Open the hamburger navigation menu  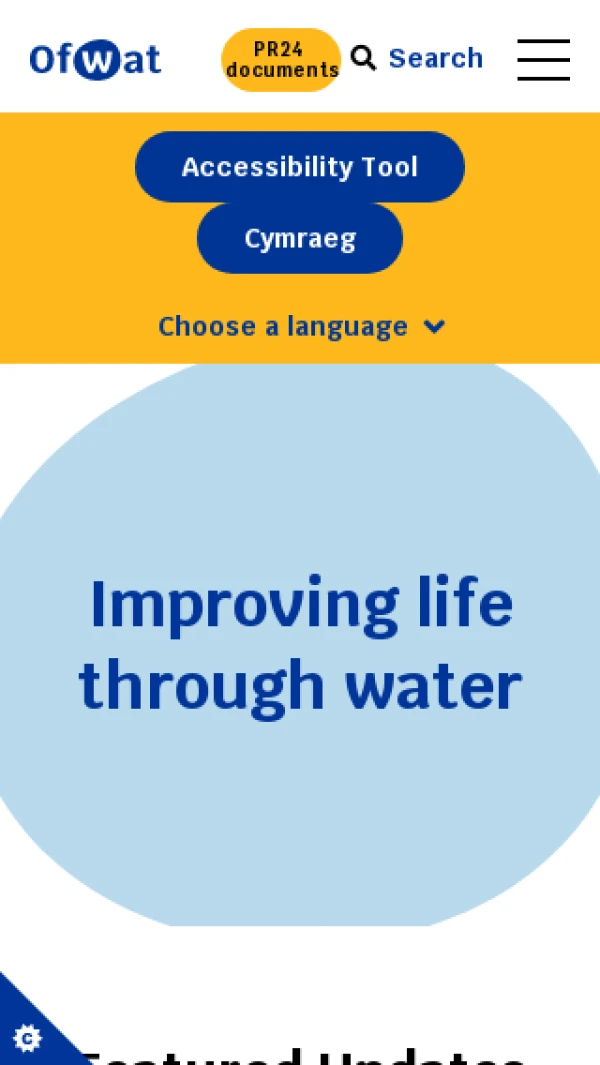tap(543, 60)
